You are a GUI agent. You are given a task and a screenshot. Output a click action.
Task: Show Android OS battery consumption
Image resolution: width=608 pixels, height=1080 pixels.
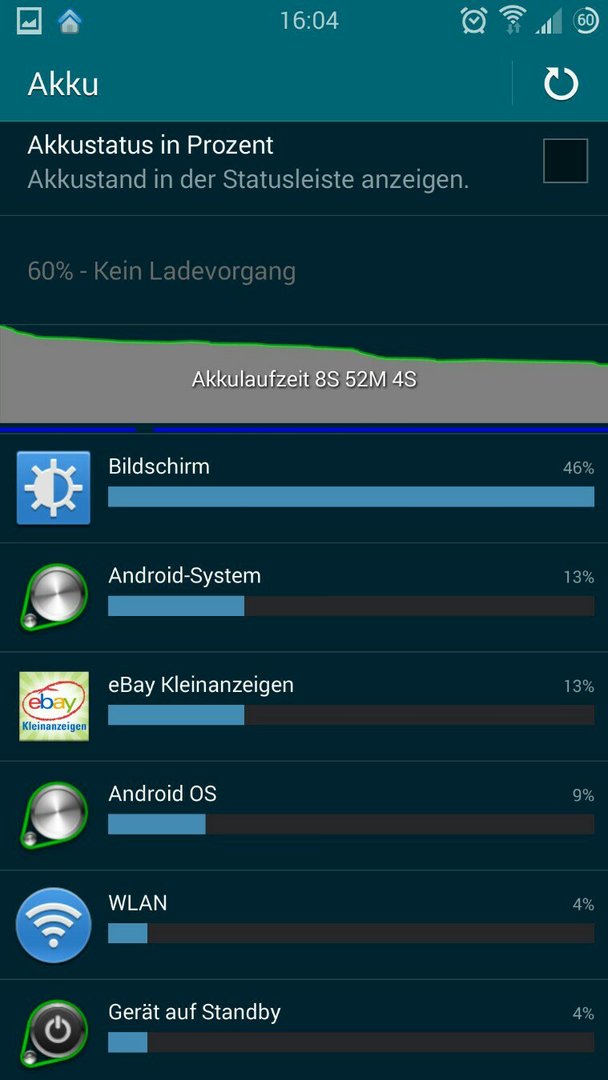pyautogui.click(x=304, y=815)
